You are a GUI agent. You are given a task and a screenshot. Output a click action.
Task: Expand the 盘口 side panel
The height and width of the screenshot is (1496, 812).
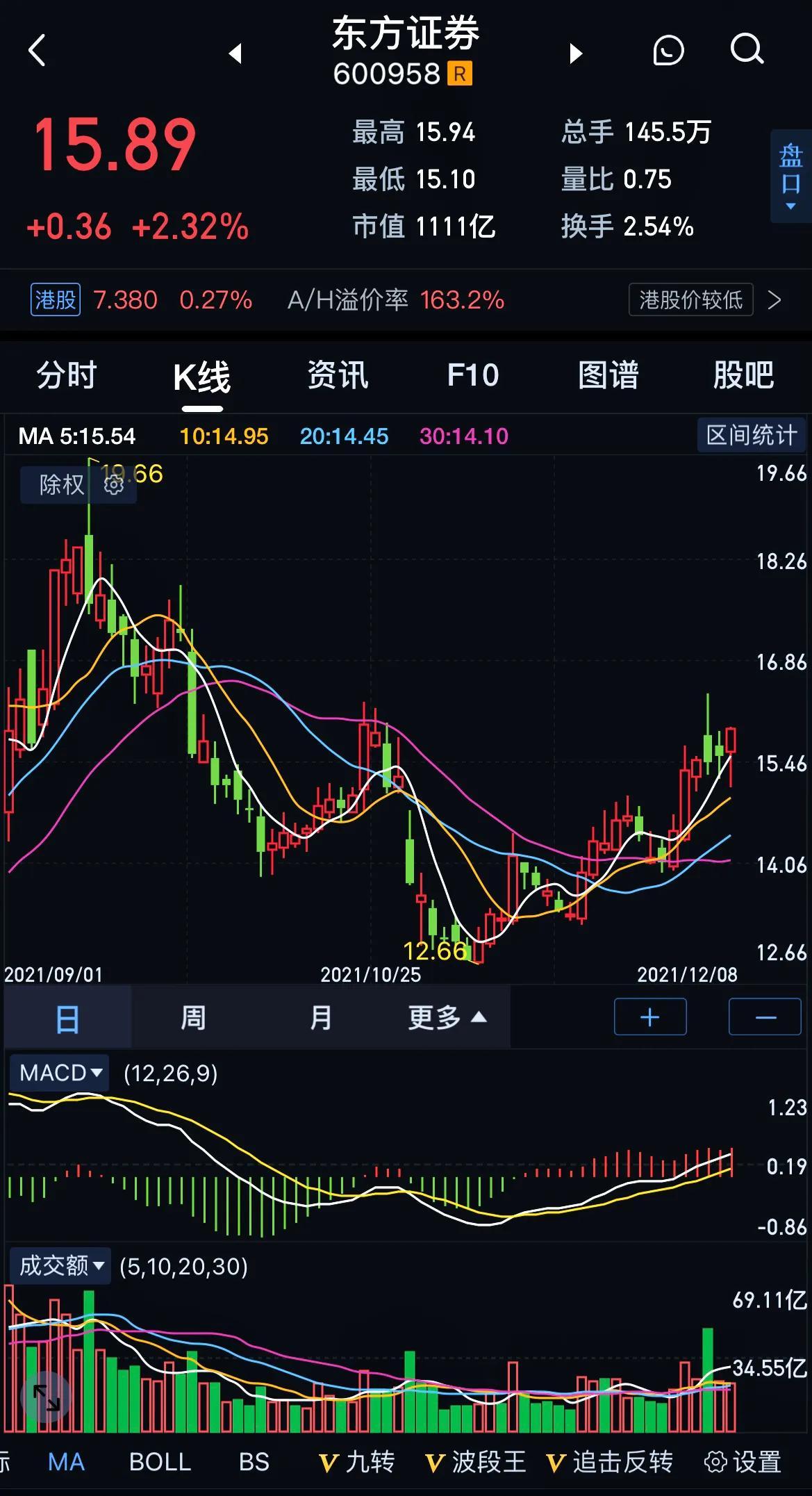(790, 176)
